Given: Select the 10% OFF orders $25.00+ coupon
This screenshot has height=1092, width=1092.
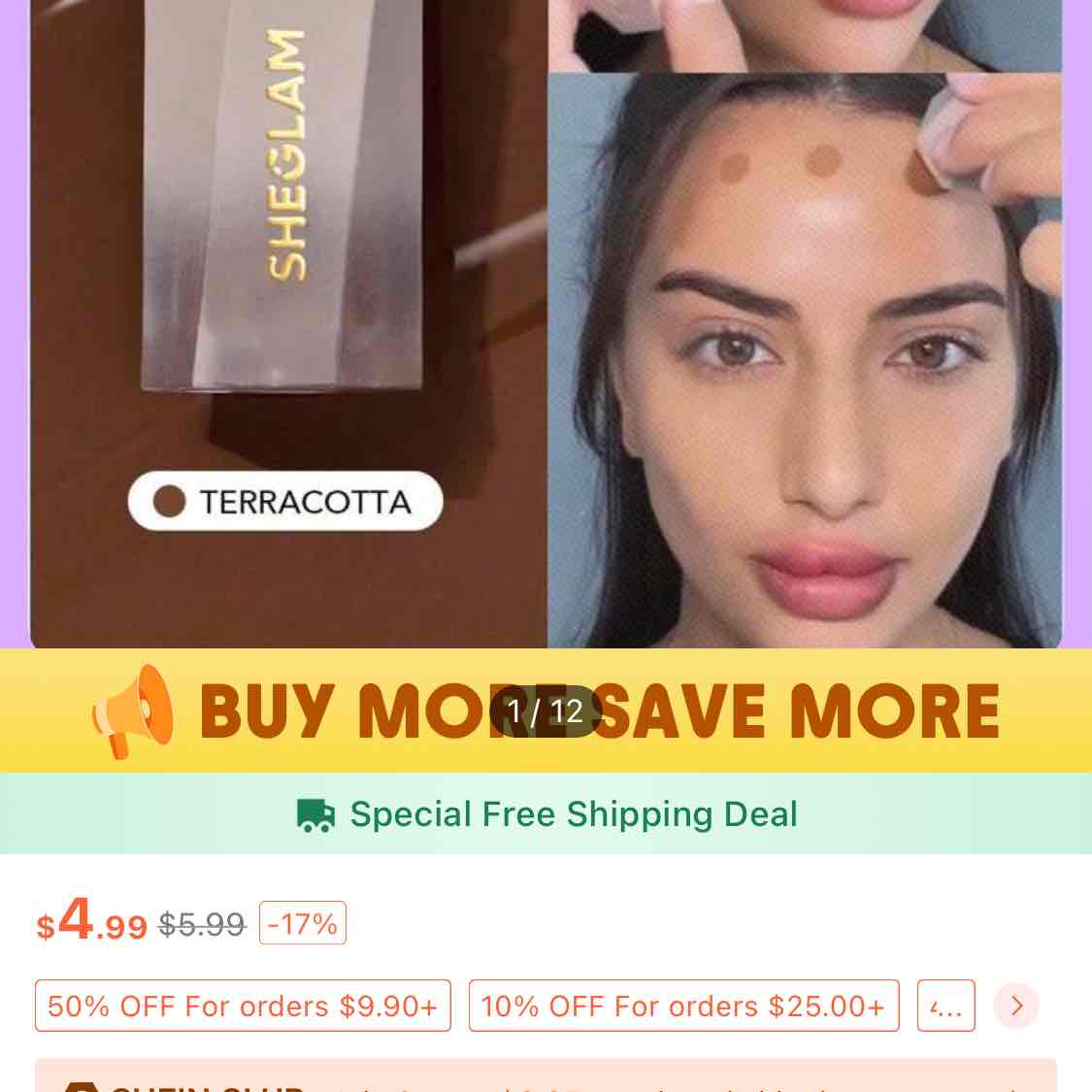Looking at the screenshot, I should (684, 1006).
